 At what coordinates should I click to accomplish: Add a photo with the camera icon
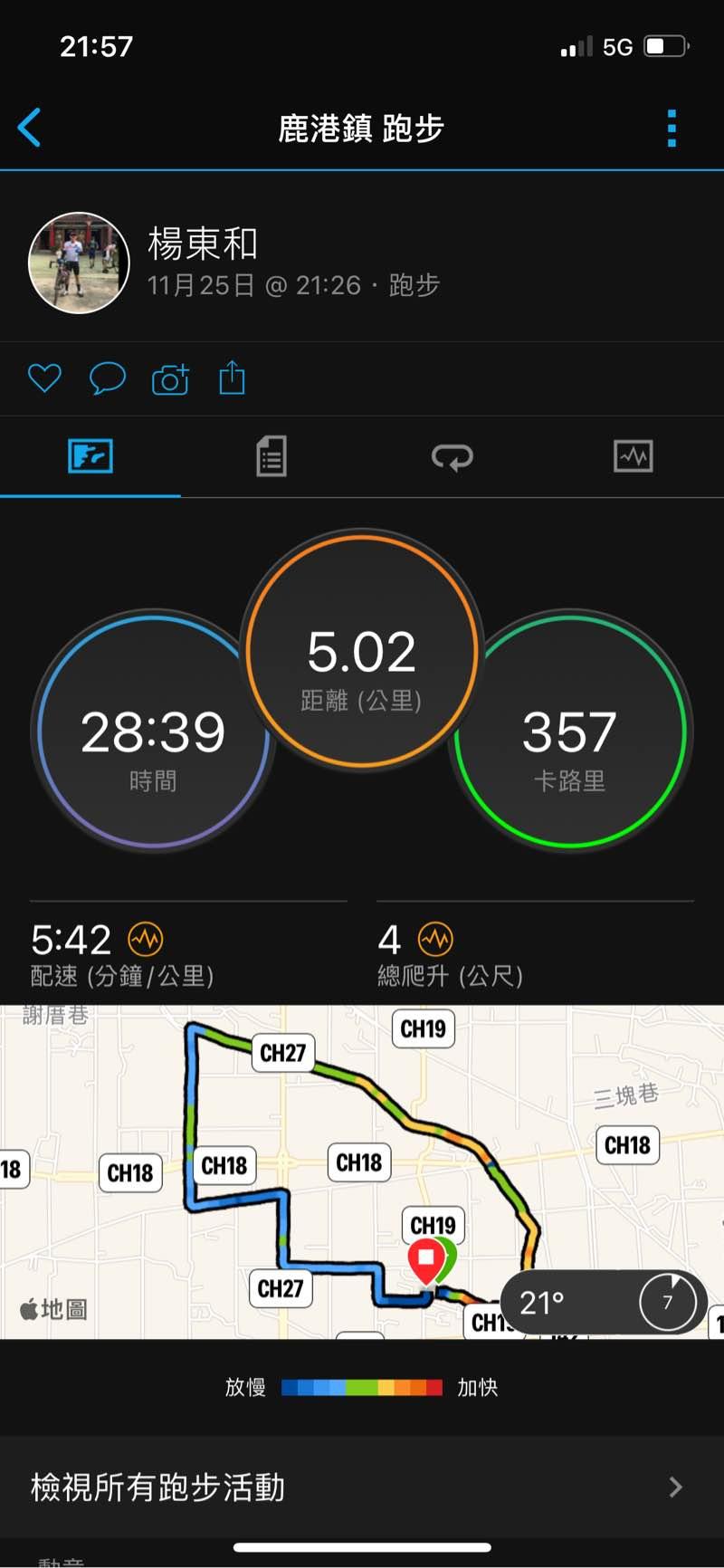tap(170, 378)
